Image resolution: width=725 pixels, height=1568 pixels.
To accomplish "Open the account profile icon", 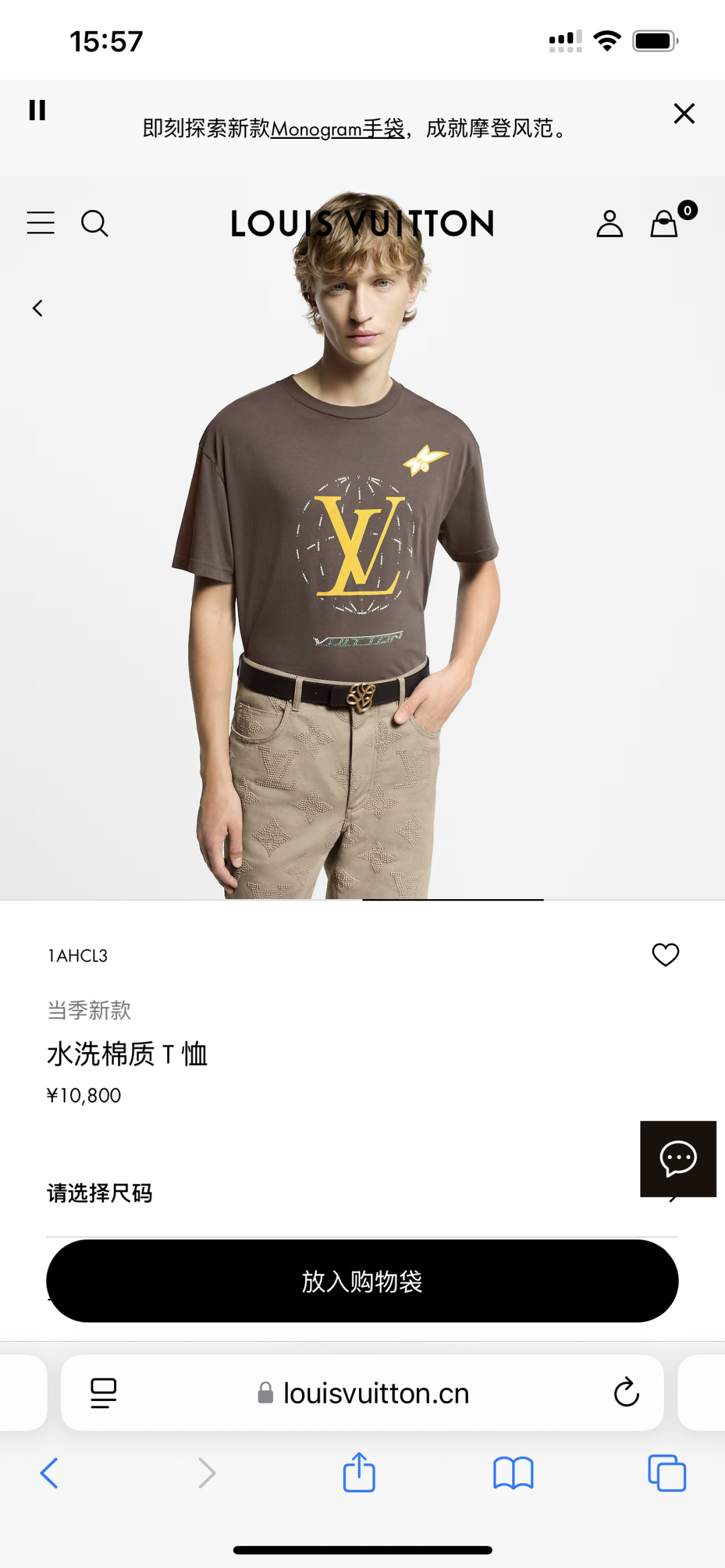I will (x=610, y=223).
